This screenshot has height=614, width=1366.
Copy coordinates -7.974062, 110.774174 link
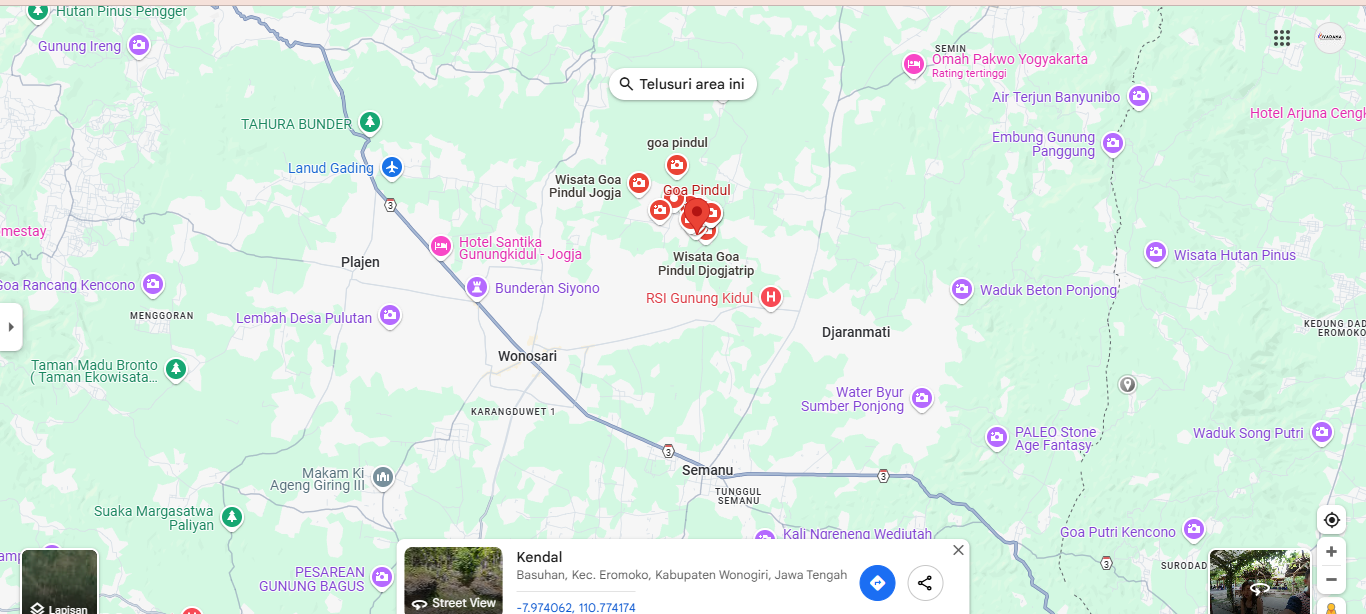point(576,607)
